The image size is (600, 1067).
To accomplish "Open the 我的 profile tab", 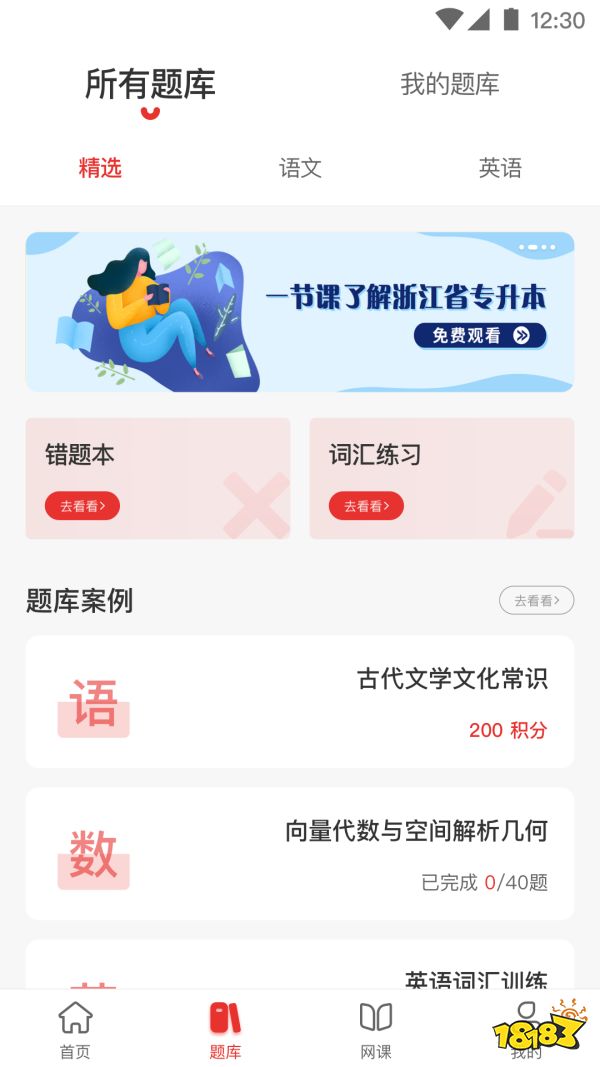I will pos(525,1030).
